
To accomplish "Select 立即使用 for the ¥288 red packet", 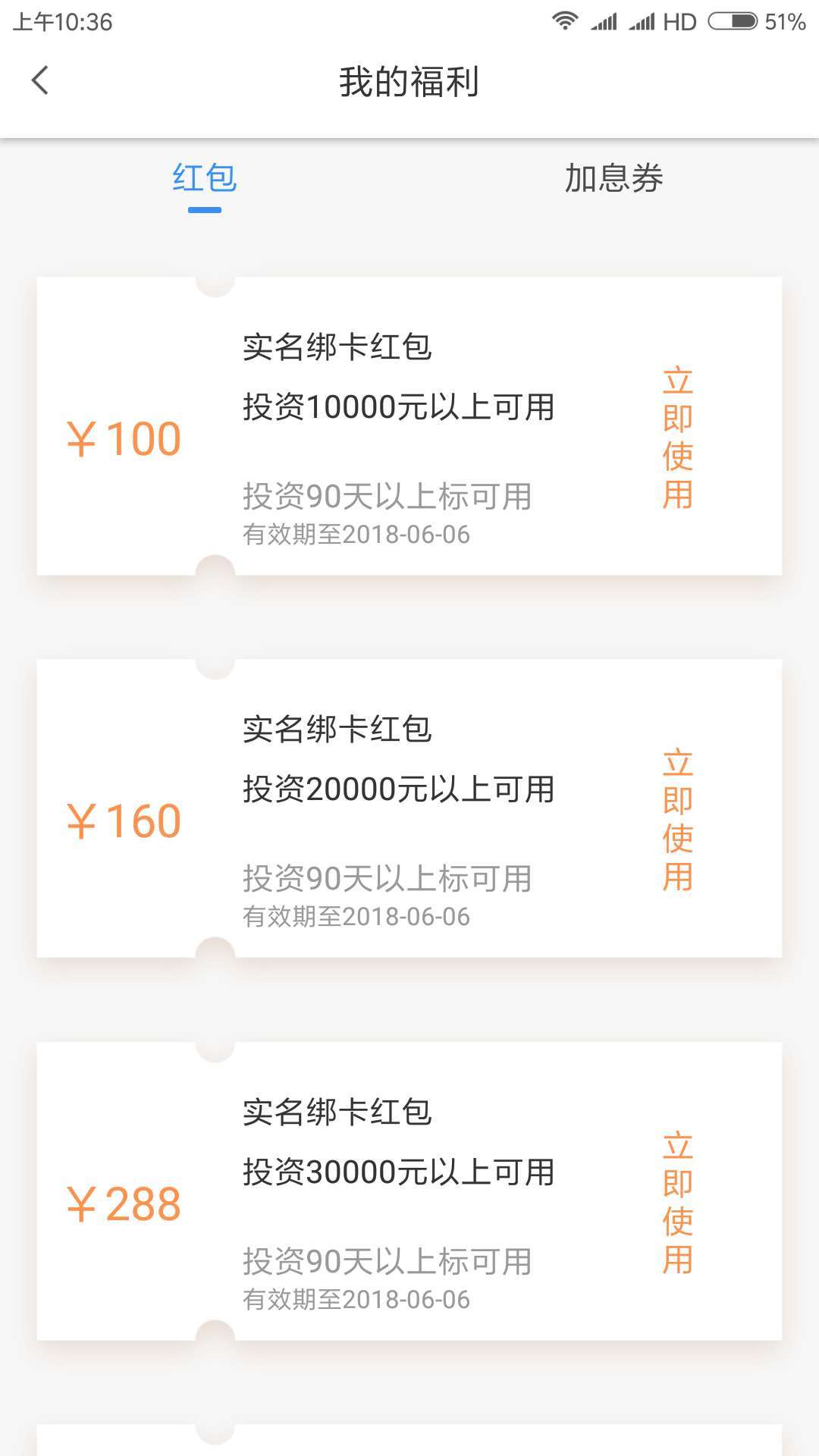I will click(x=677, y=1203).
